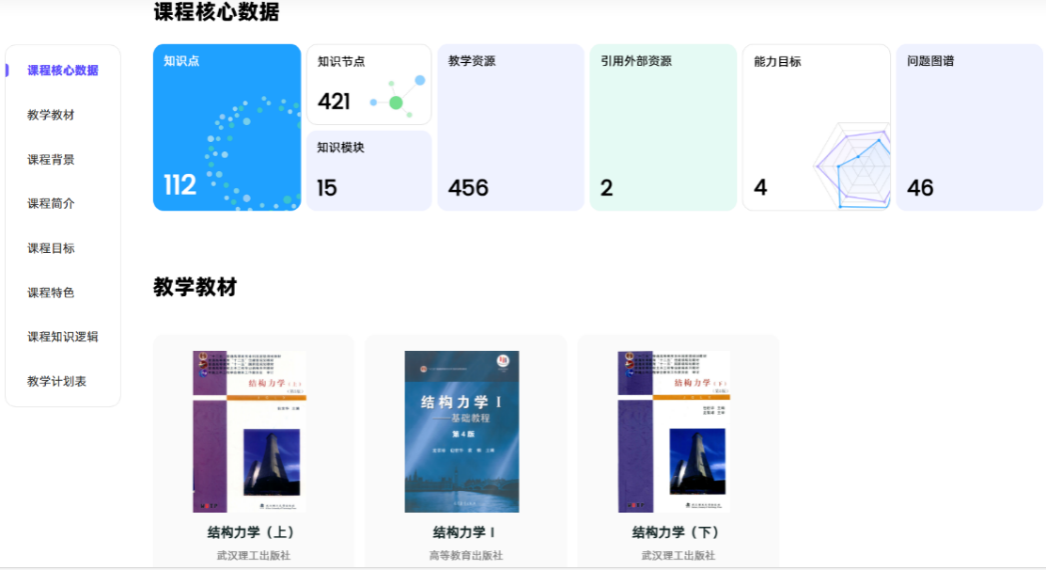
Task: Open the 能力目标 radar card
Action: (x=815, y=127)
